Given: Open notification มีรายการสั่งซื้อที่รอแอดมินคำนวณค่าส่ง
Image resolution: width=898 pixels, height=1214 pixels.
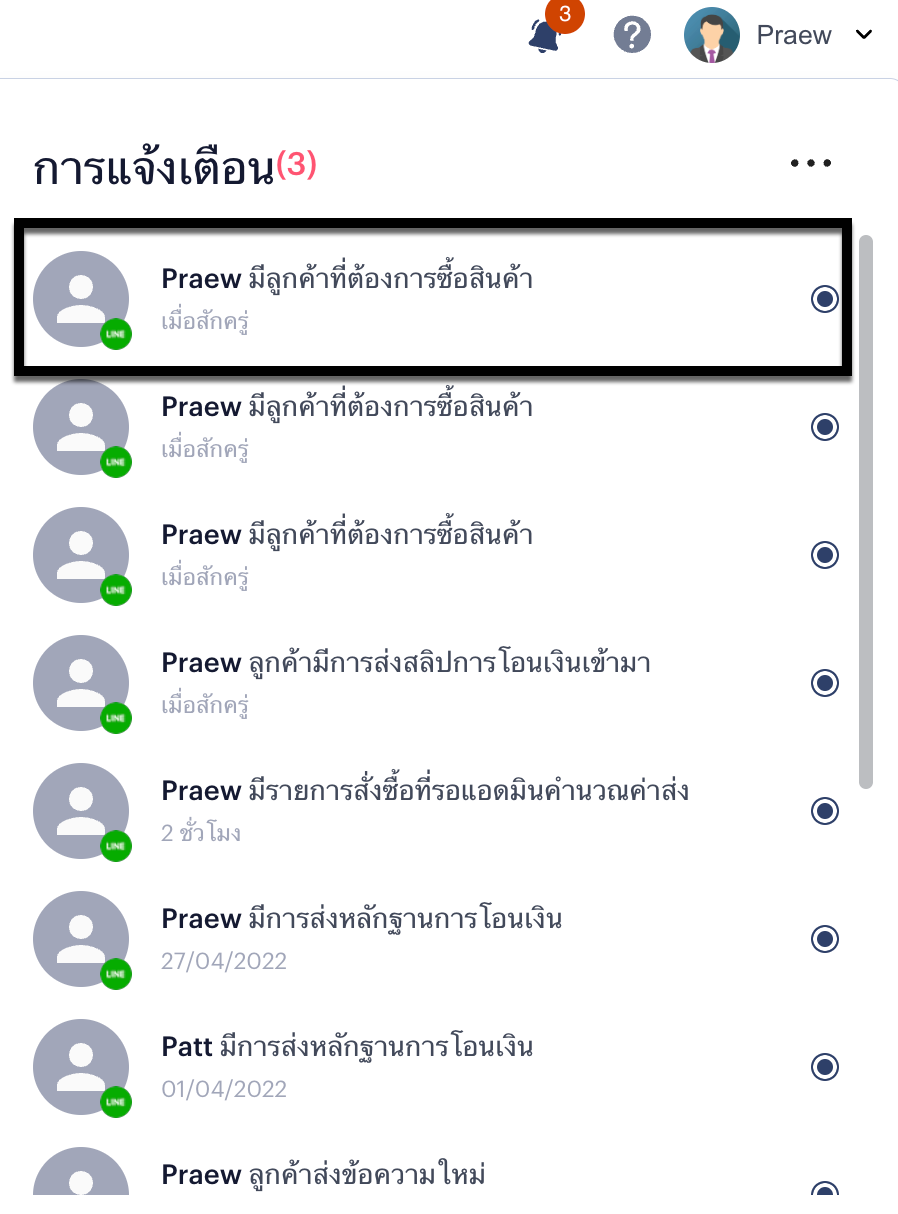Looking at the screenshot, I should [425, 810].
